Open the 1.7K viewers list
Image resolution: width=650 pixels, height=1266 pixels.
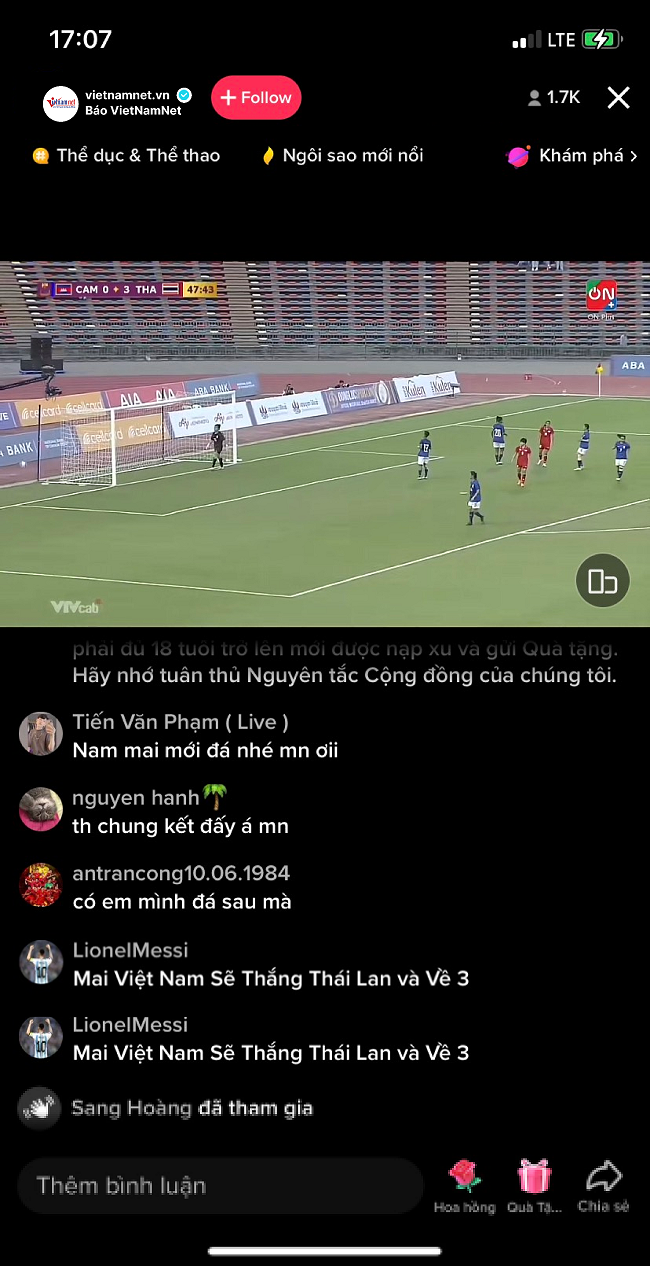554,98
